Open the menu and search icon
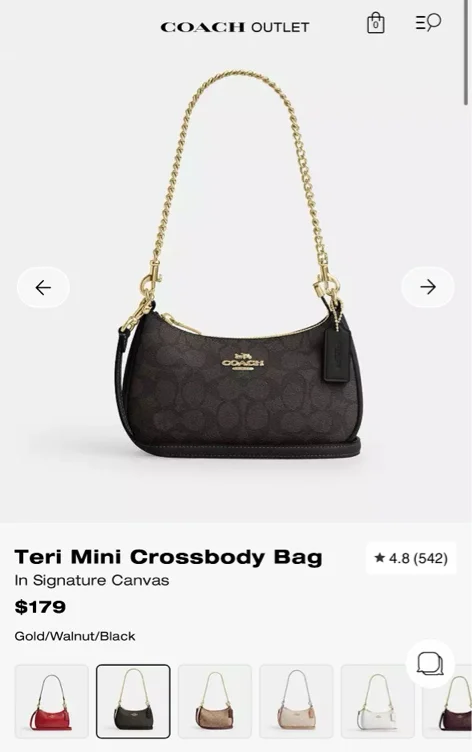Image resolution: width=472 pixels, height=752 pixels. tap(428, 22)
